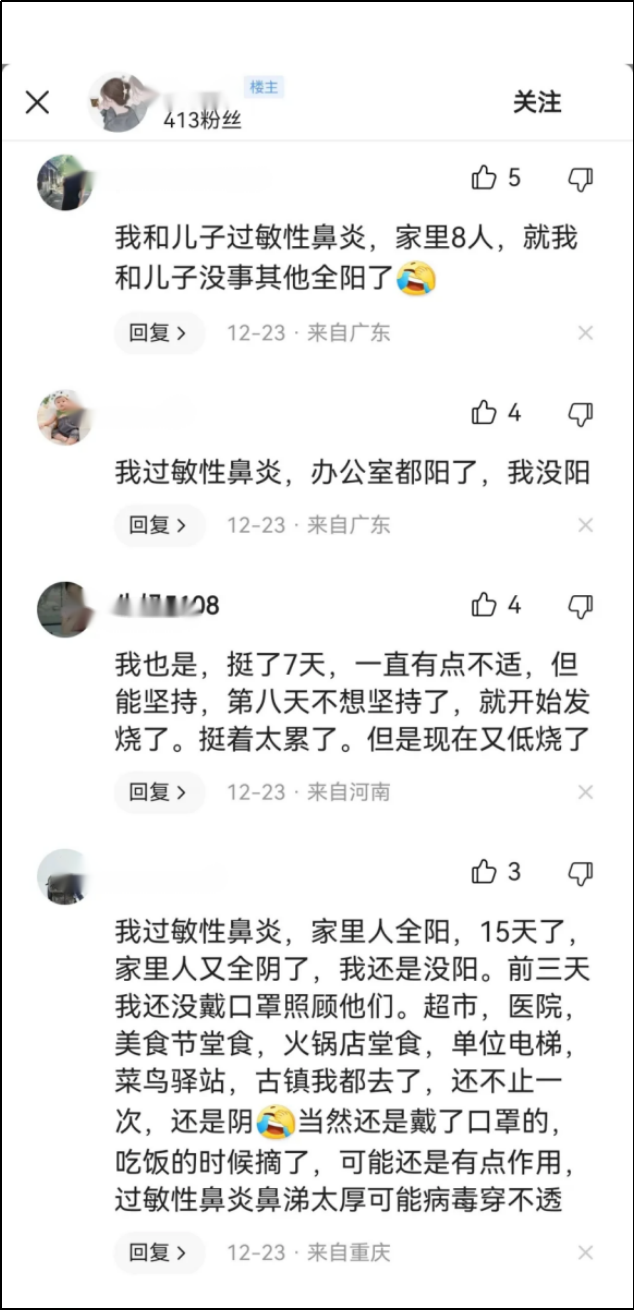
Task: Dislike the 15天了 comment from 重庆
Action: pos(581,873)
